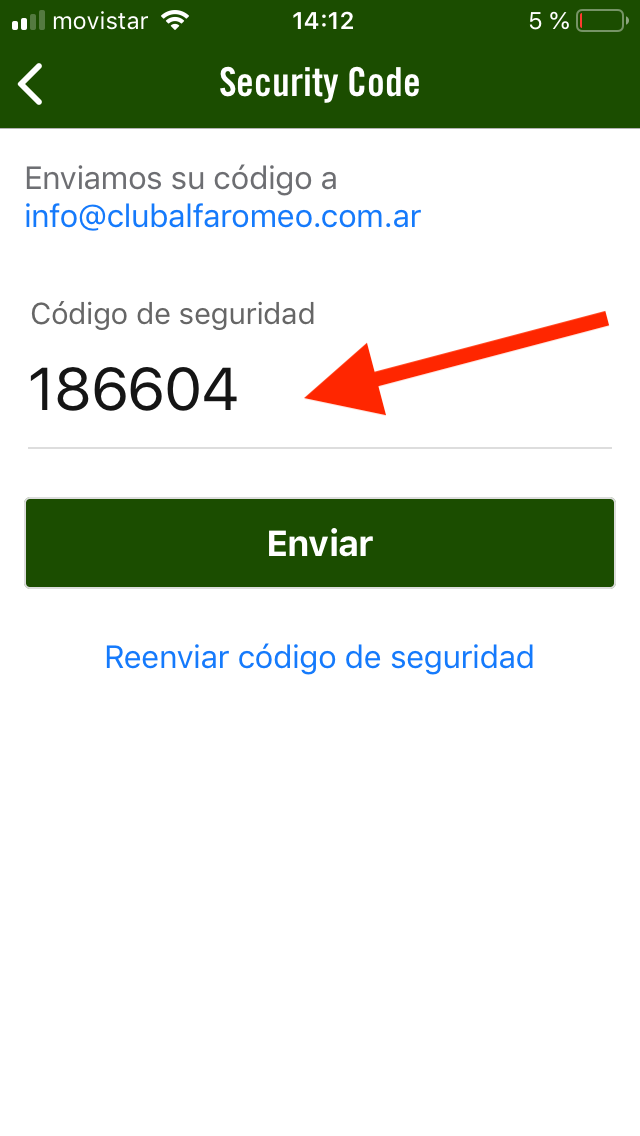This screenshot has height=1136, width=640.
Task: Open the info@clubalfaromeo.com.ar email link
Action: (223, 216)
